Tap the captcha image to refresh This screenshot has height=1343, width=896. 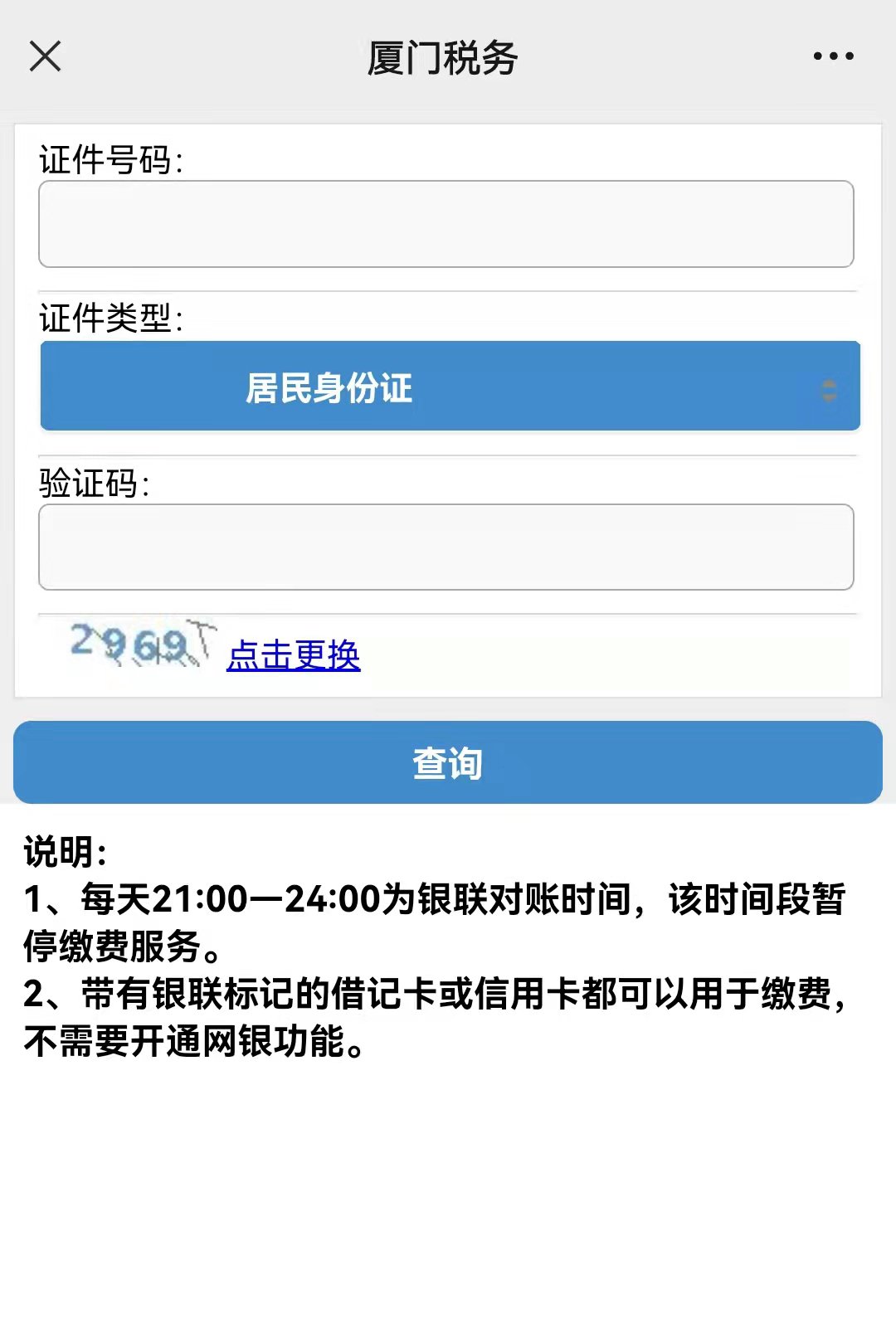pyautogui.click(x=139, y=645)
